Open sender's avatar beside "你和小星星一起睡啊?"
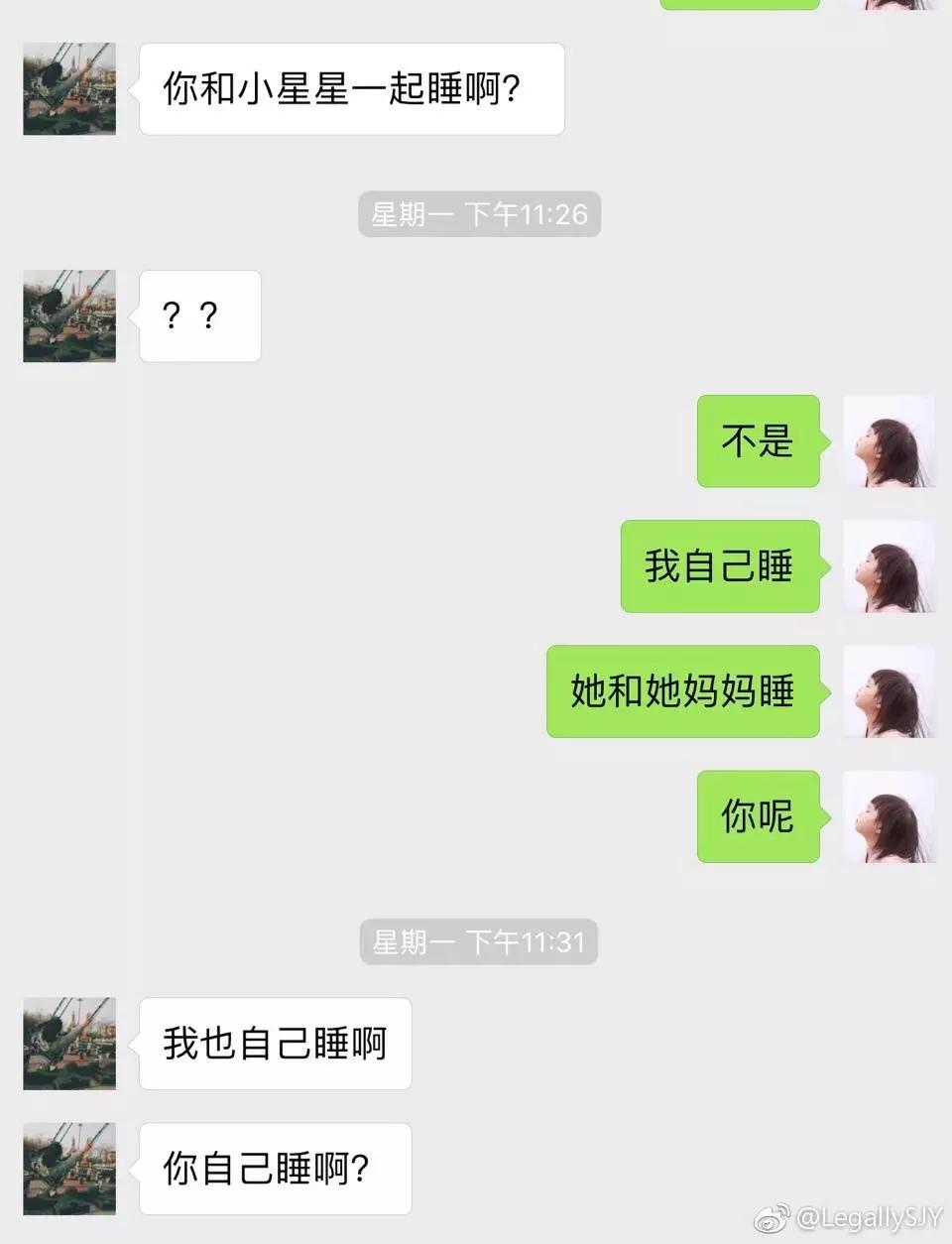This screenshot has width=952, height=1244. click(69, 89)
